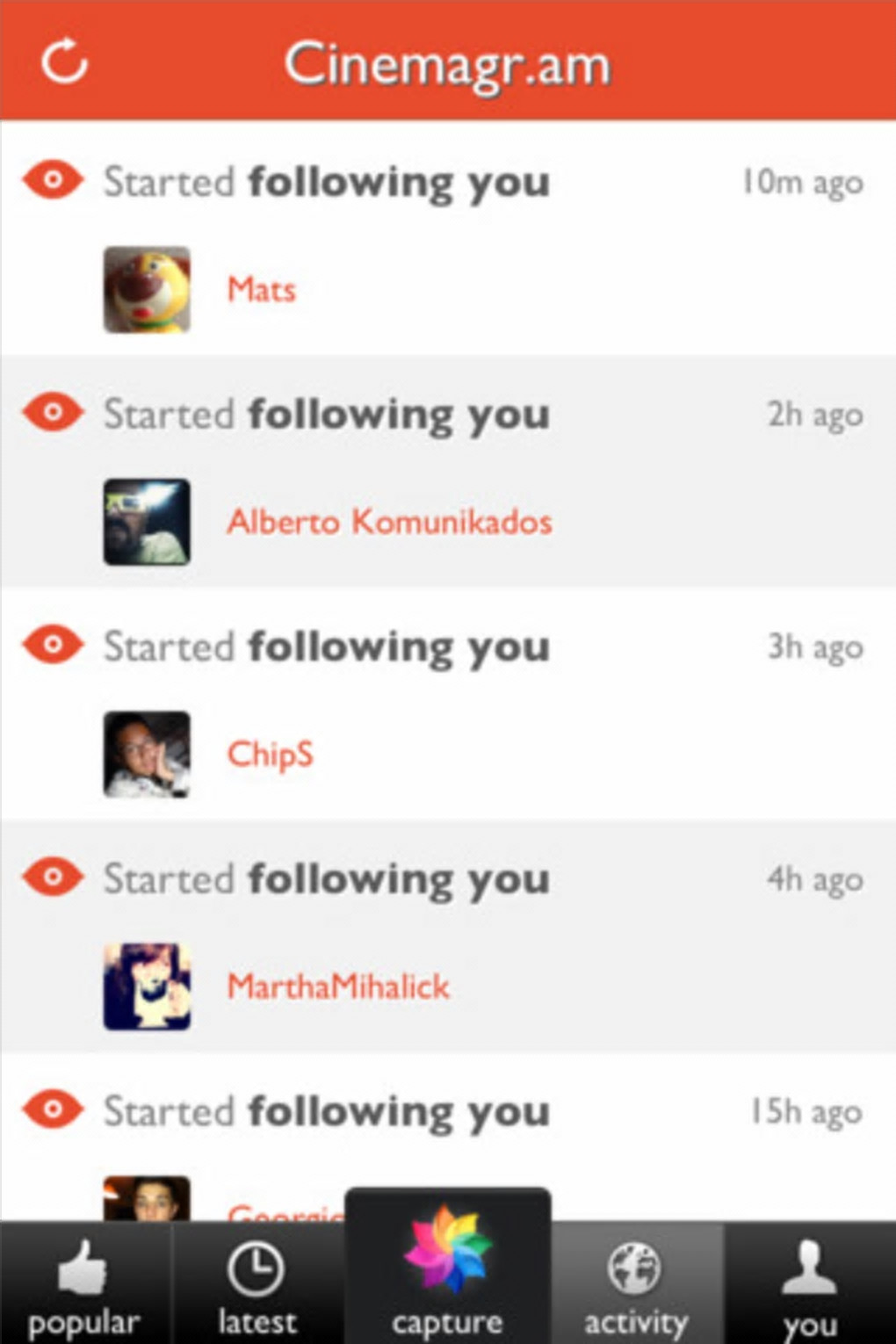Open the capture tab

(448, 1274)
